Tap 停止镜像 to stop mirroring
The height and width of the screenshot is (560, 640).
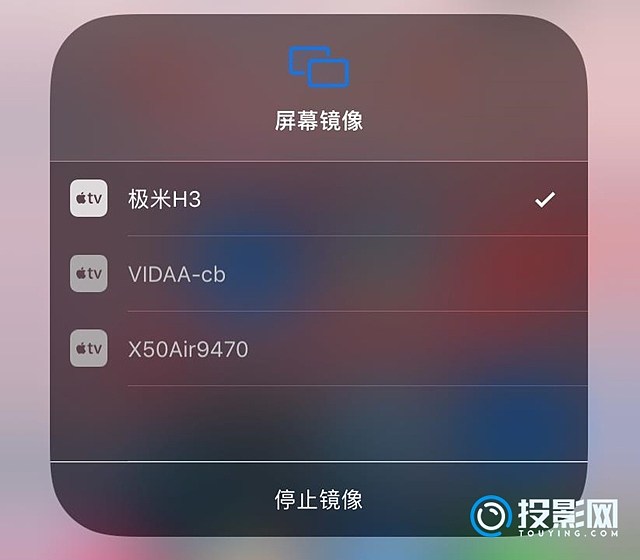pyautogui.click(x=318, y=499)
